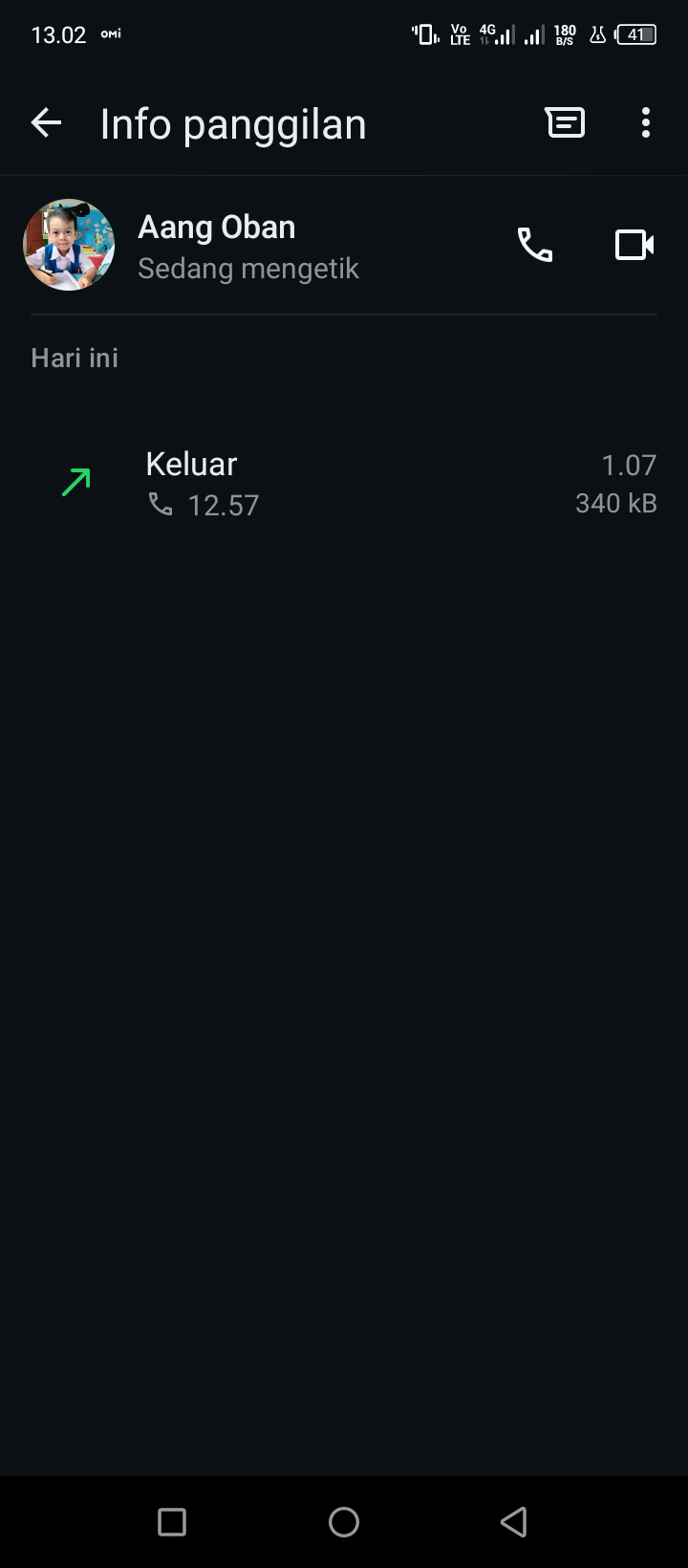Open the recent apps view
The width and height of the screenshot is (688, 1568).
click(x=172, y=1521)
